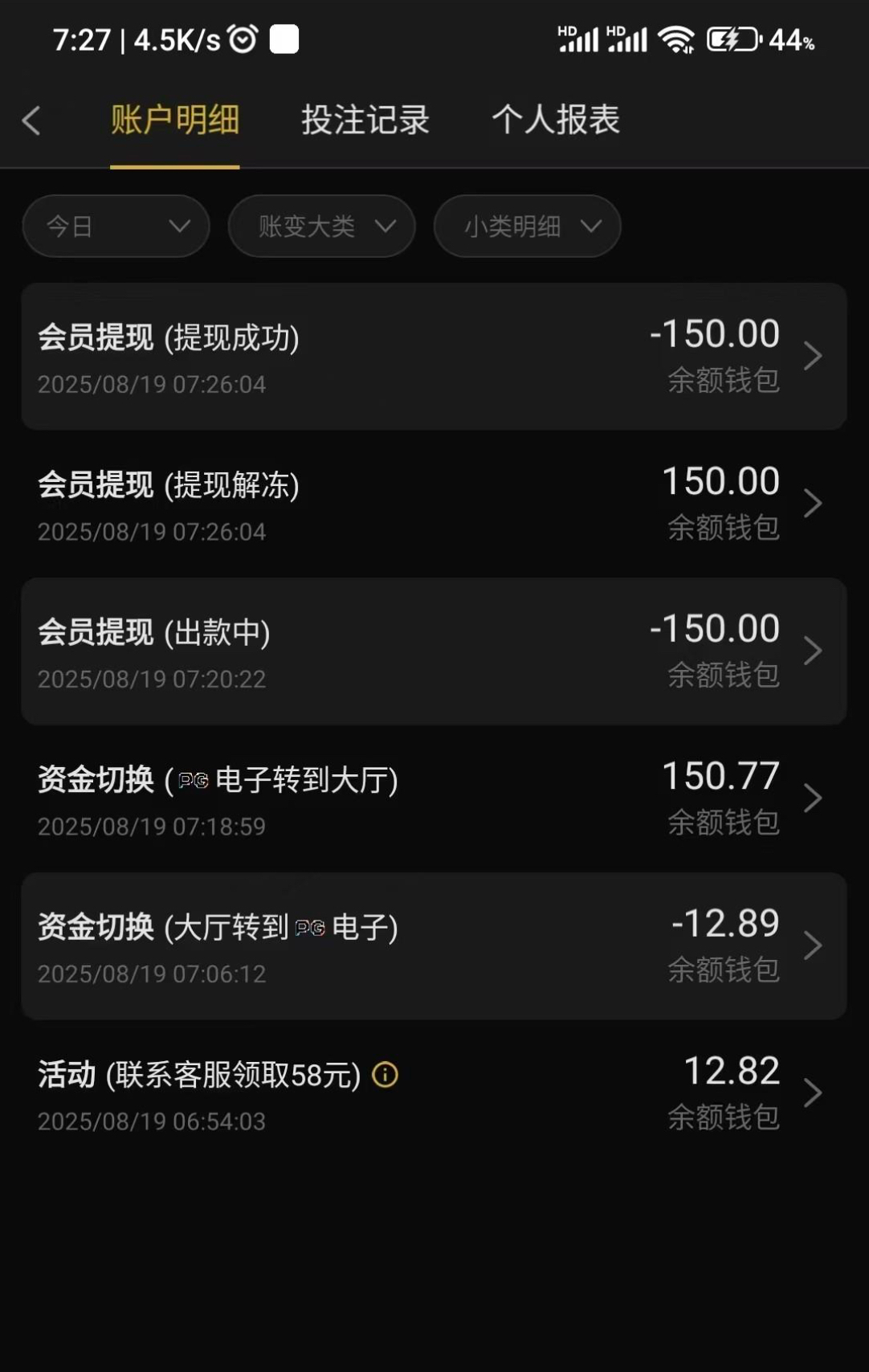Viewport: 869px width, 1372px height.
Task: Select the 账户明细 tab
Action: (x=175, y=120)
